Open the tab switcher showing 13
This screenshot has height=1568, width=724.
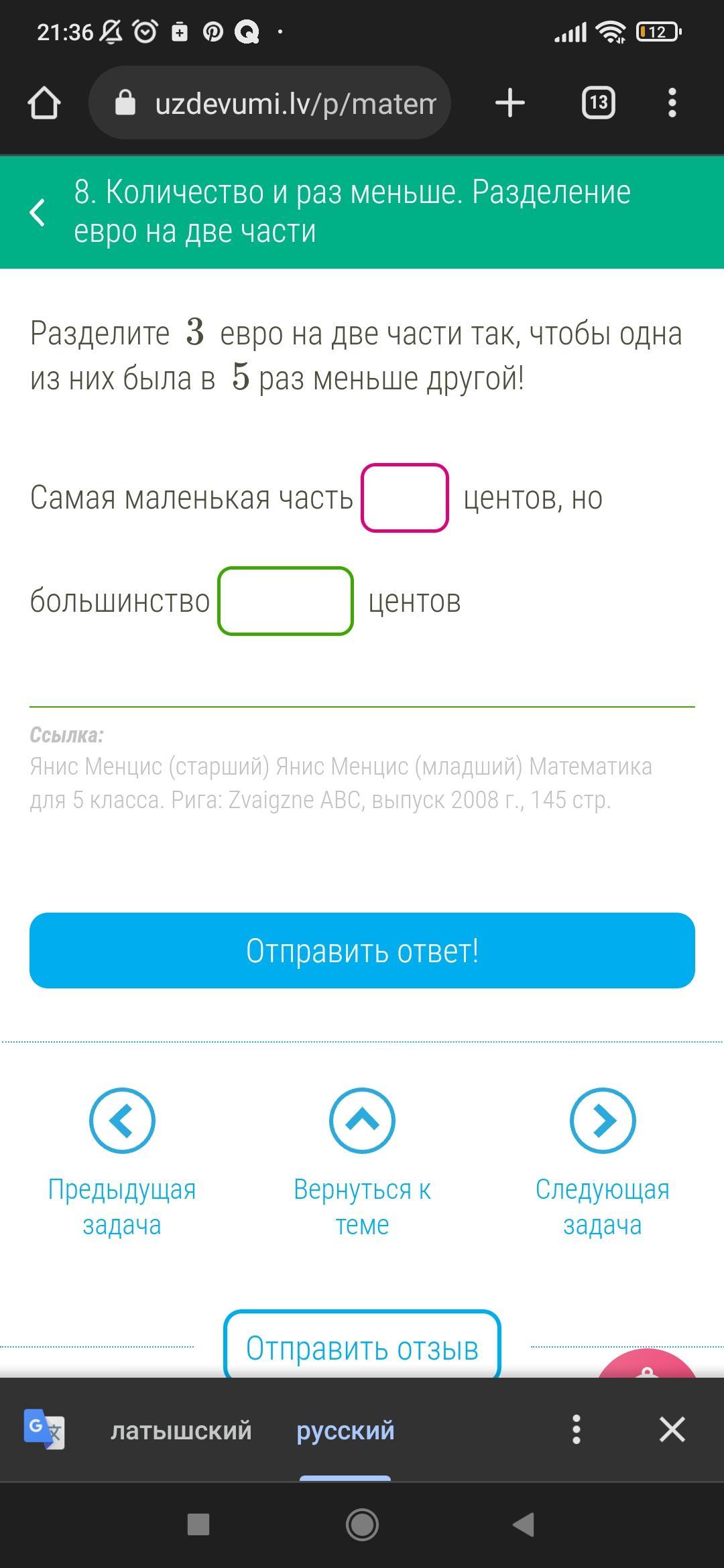(x=598, y=103)
